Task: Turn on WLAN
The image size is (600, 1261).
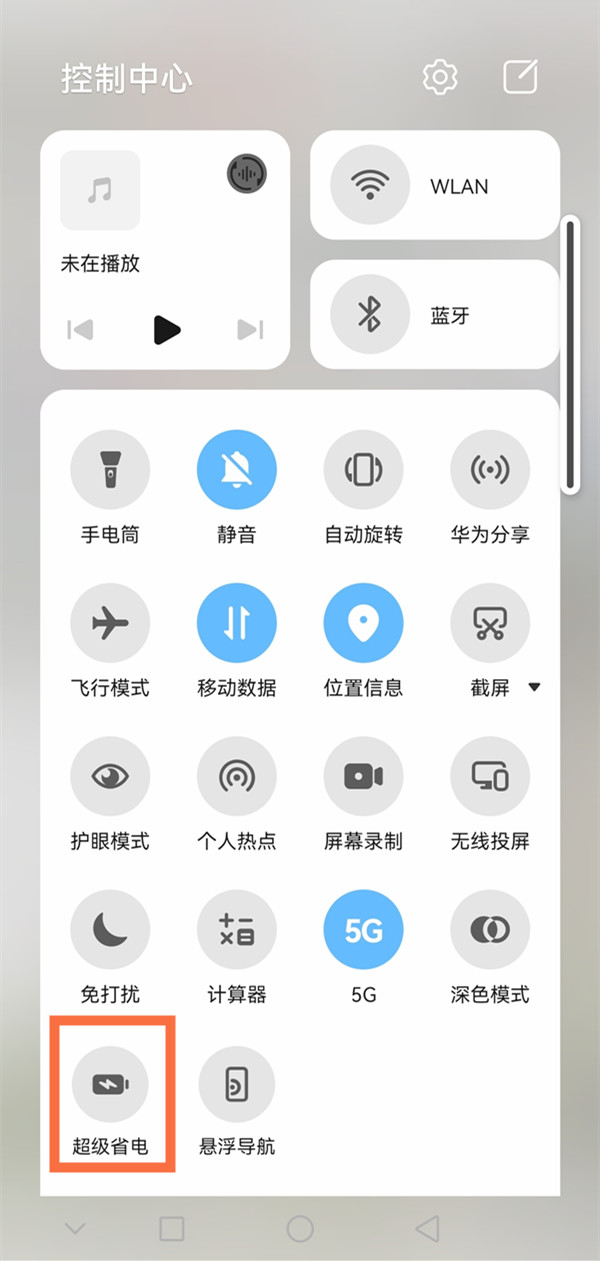Action: click(x=370, y=186)
